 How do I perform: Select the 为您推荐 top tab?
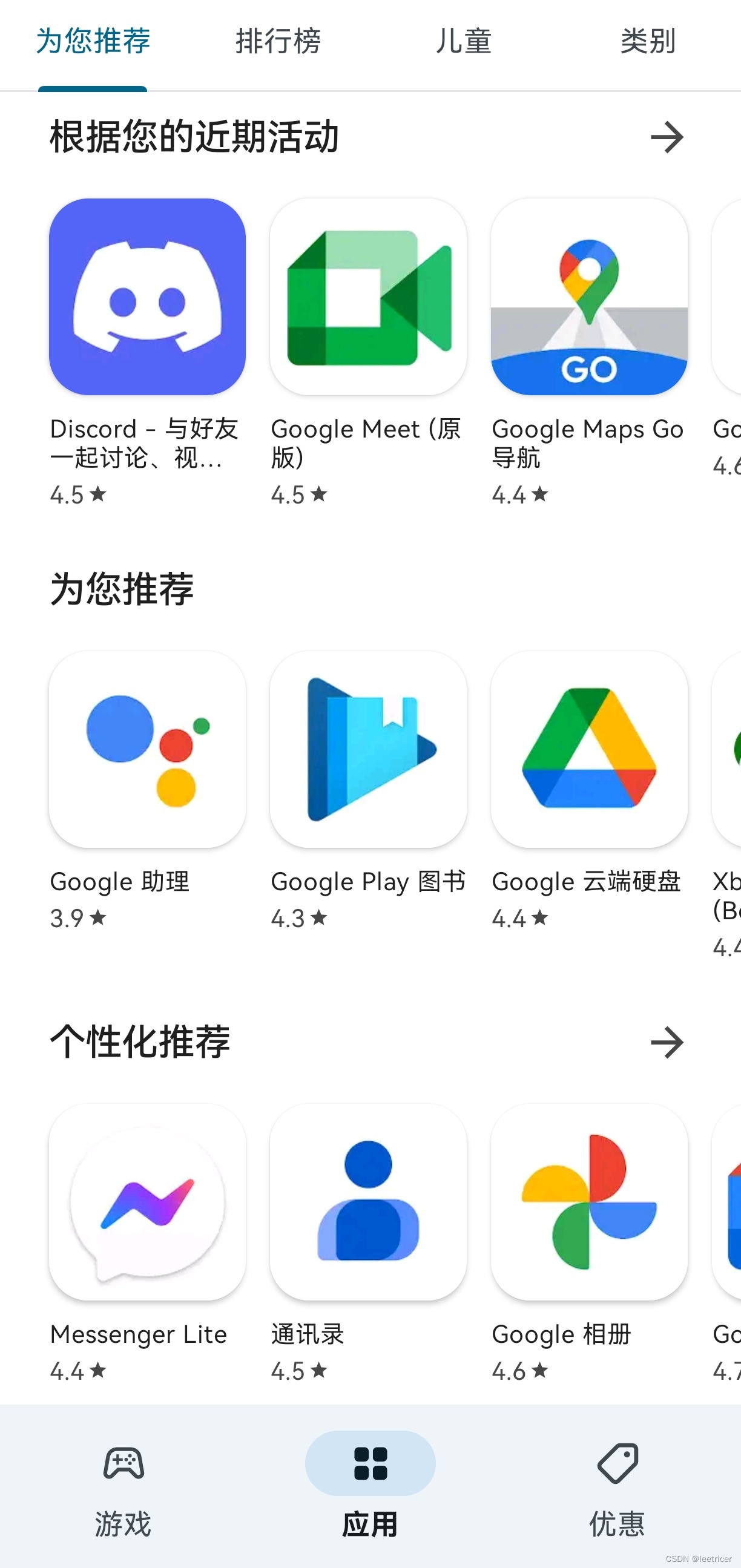click(x=93, y=41)
